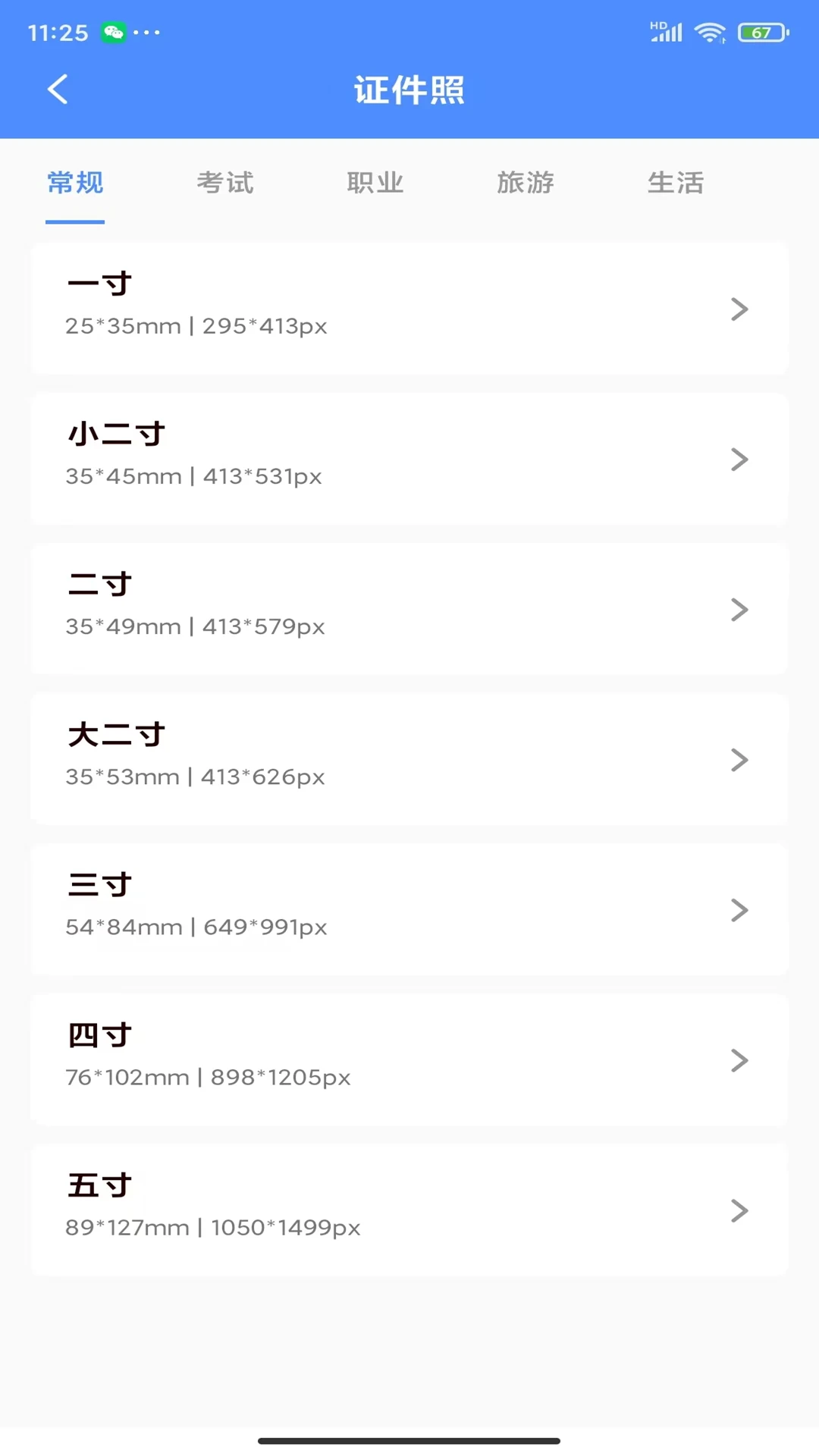Screen dimensions: 819x1456
Task: Pick the 三寸 54*84mm size
Action: coord(409,909)
